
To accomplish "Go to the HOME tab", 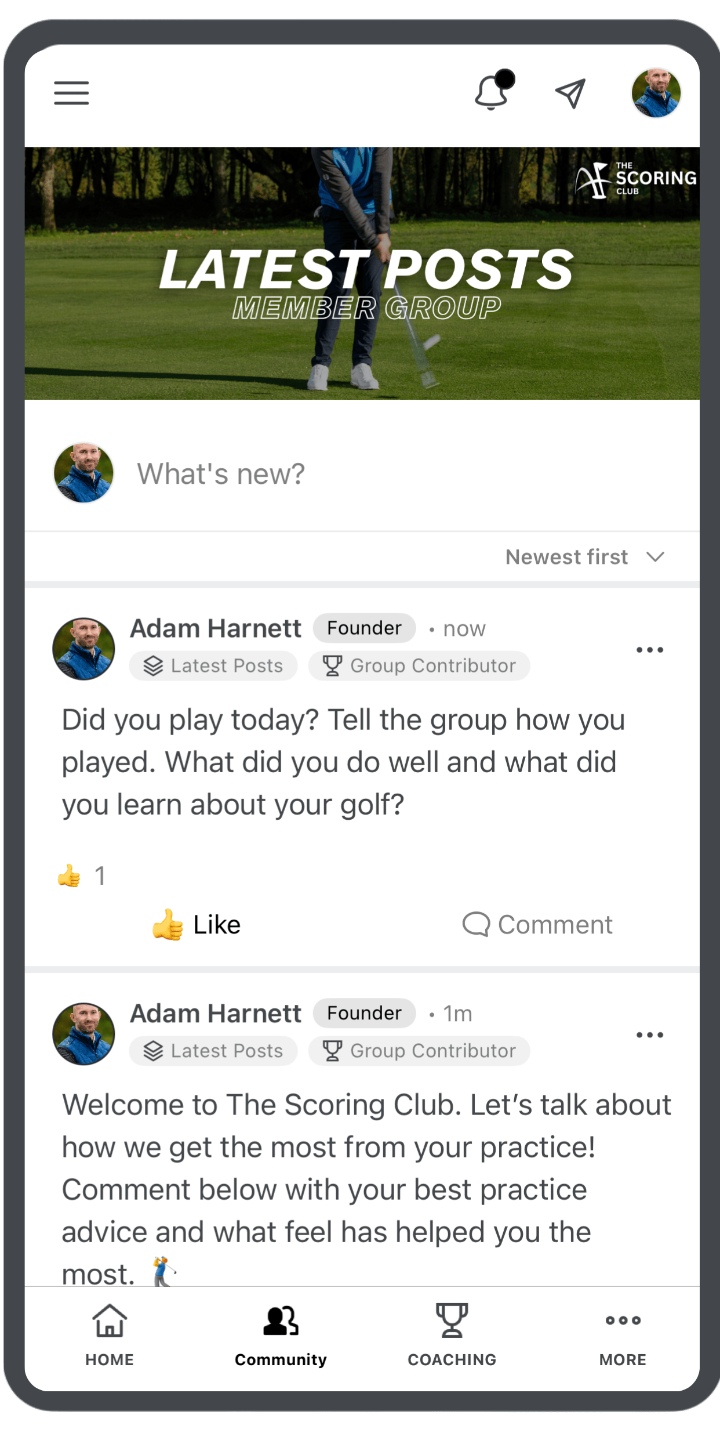I will click(109, 1335).
